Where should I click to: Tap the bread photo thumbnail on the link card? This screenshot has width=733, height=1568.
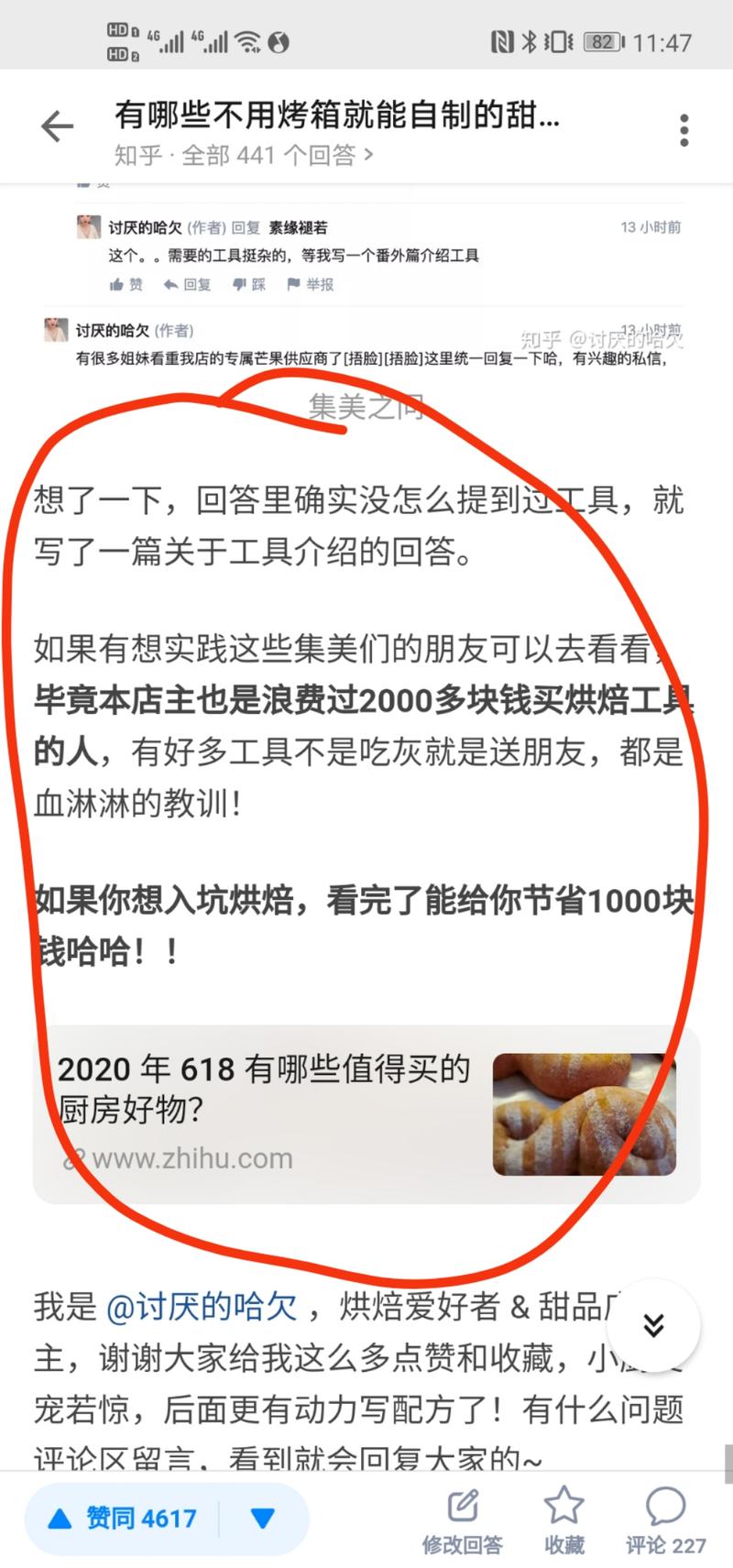[584, 1112]
